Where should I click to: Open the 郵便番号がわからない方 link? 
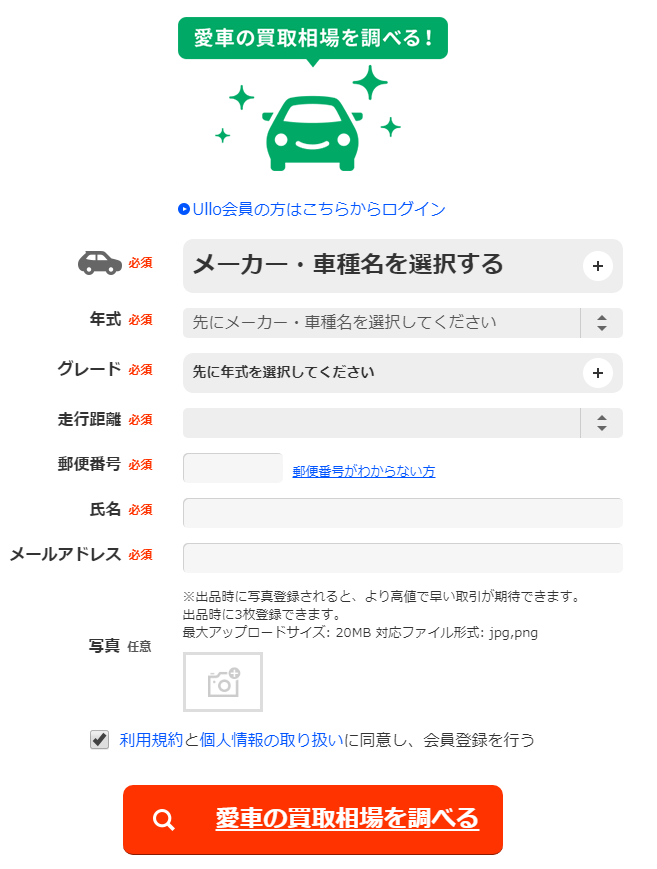point(364,471)
